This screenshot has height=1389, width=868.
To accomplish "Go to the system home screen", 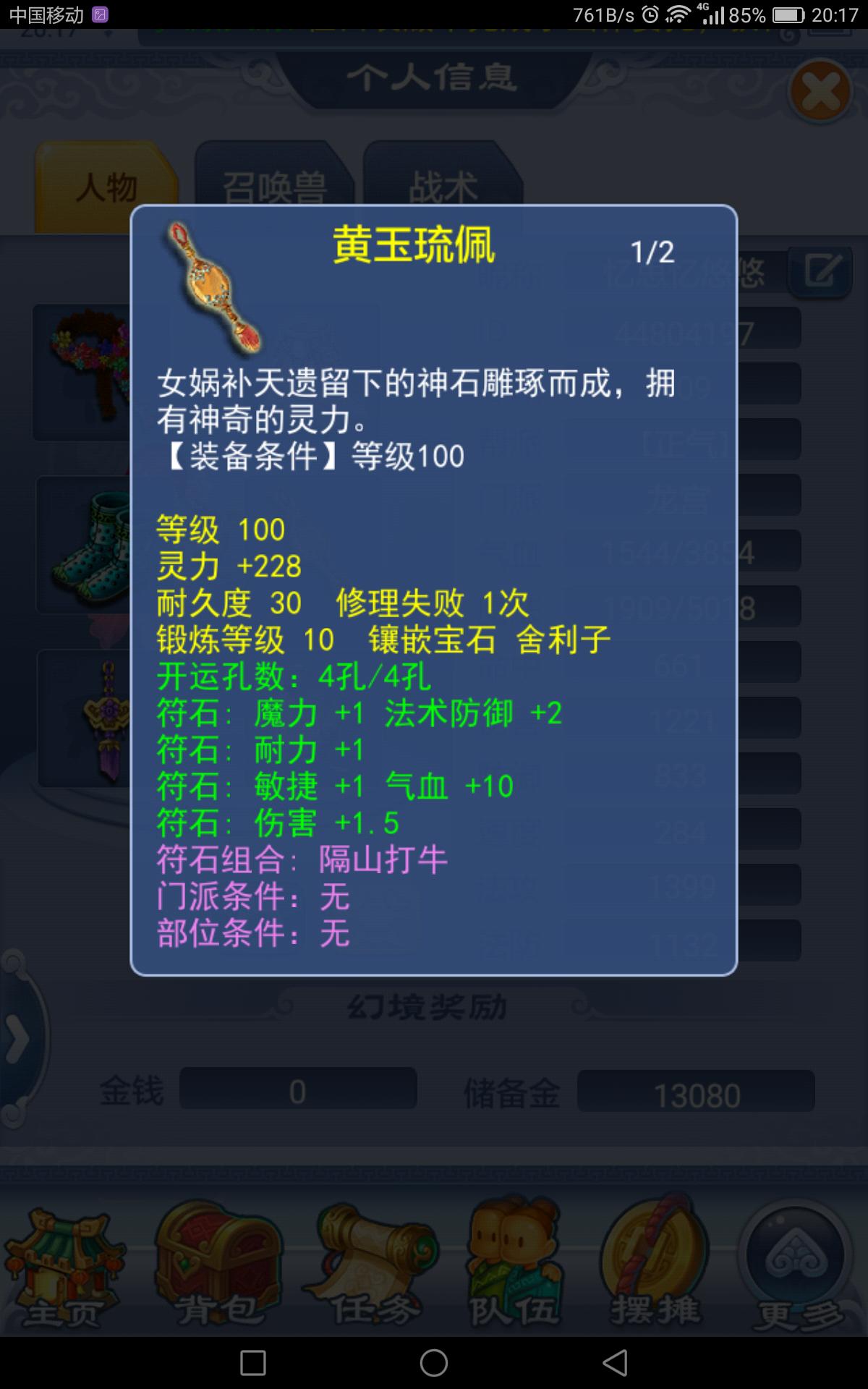I will click(x=434, y=1362).
